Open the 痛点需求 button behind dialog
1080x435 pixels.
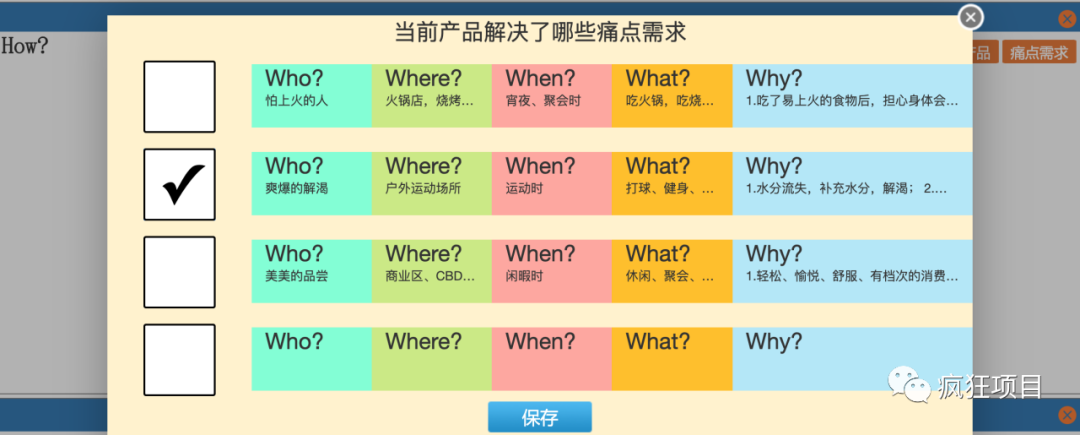click(x=1038, y=53)
